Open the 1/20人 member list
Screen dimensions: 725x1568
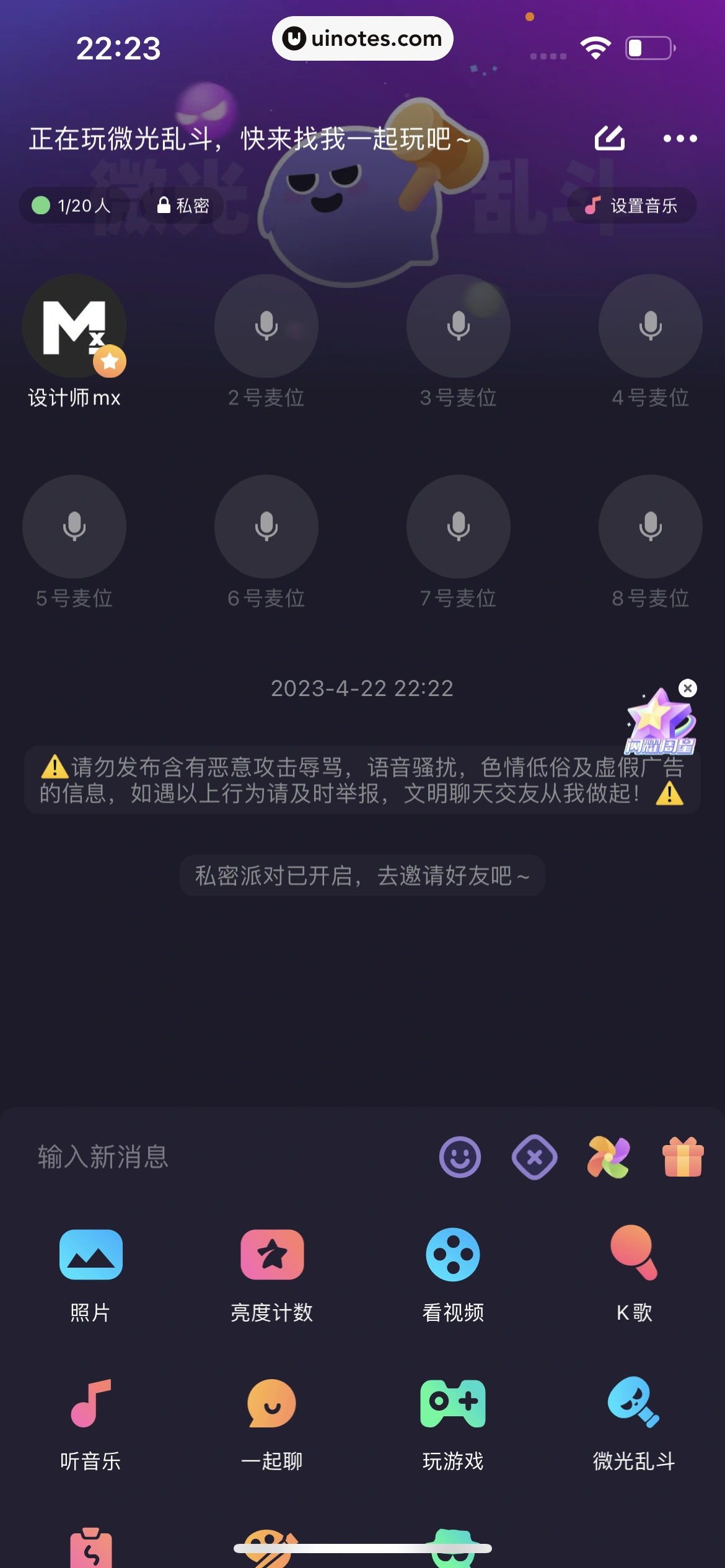(72, 206)
